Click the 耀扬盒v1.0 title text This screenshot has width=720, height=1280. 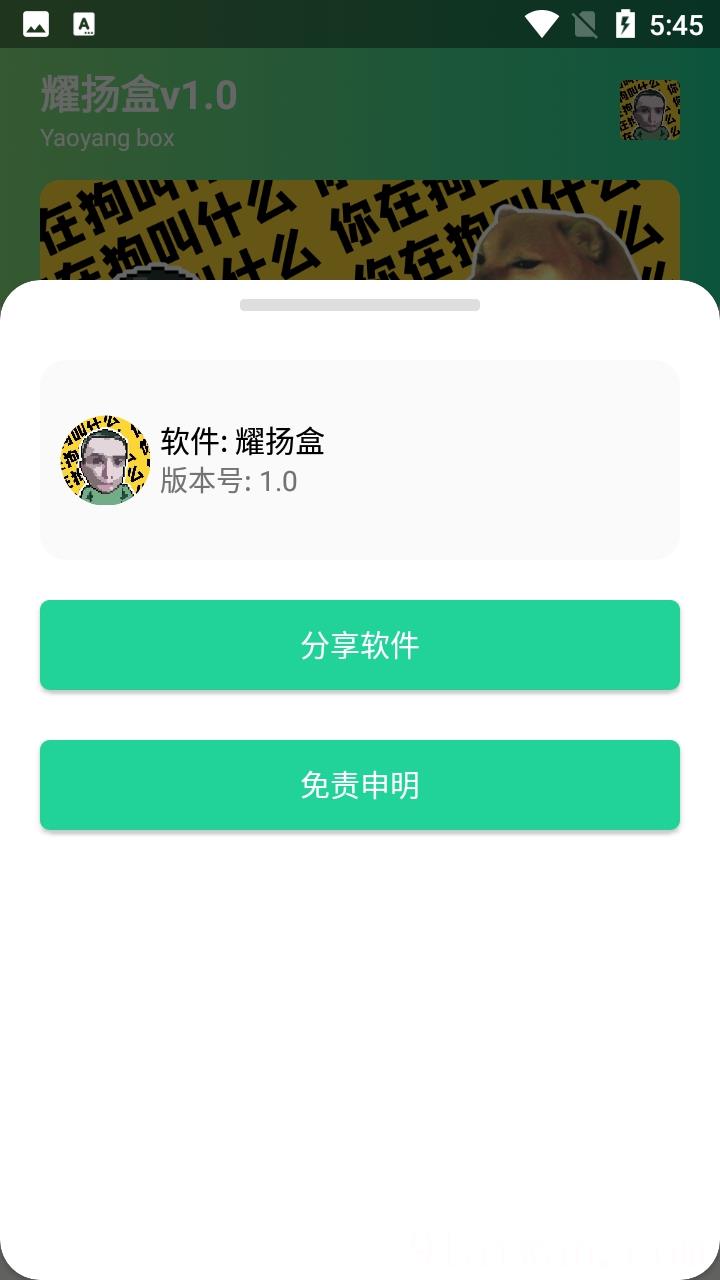(x=137, y=94)
